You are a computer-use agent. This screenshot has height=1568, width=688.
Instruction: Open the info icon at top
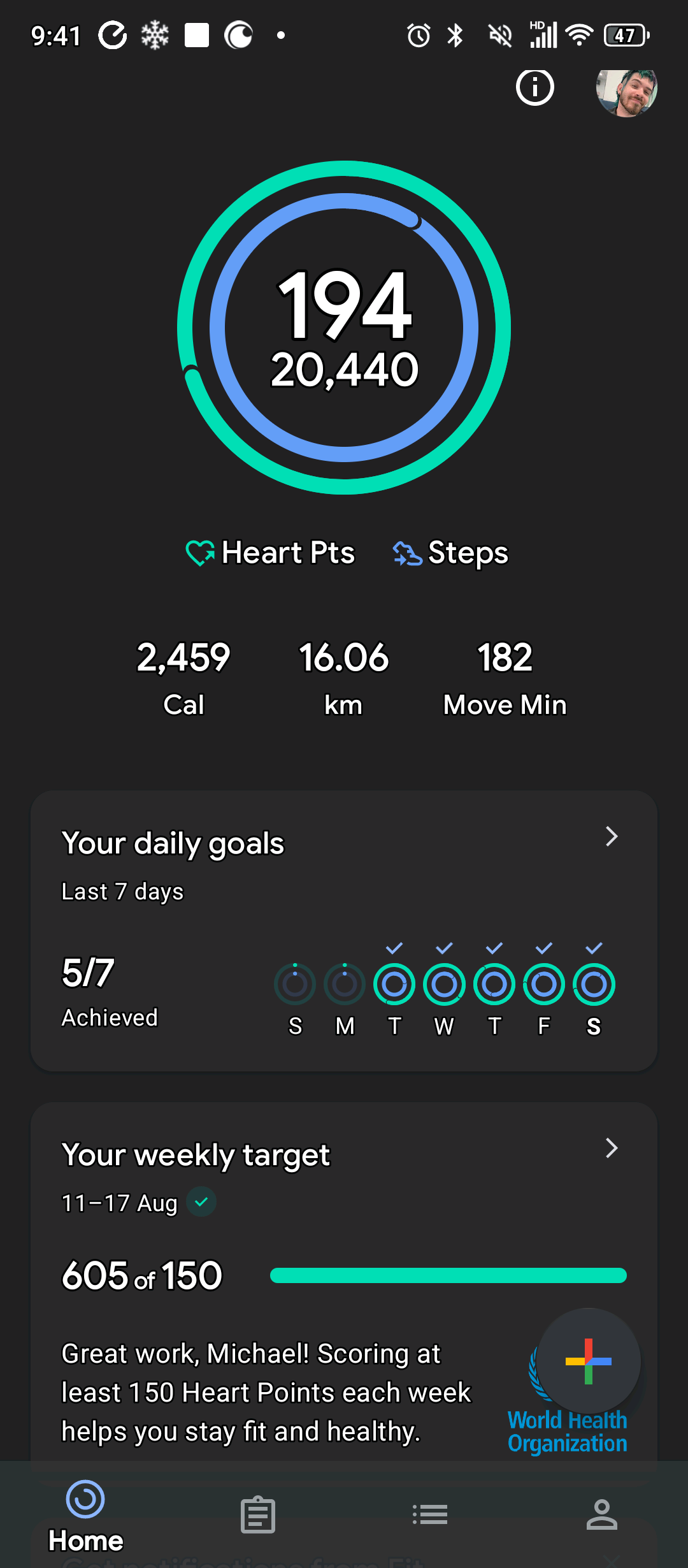[x=534, y=87]
